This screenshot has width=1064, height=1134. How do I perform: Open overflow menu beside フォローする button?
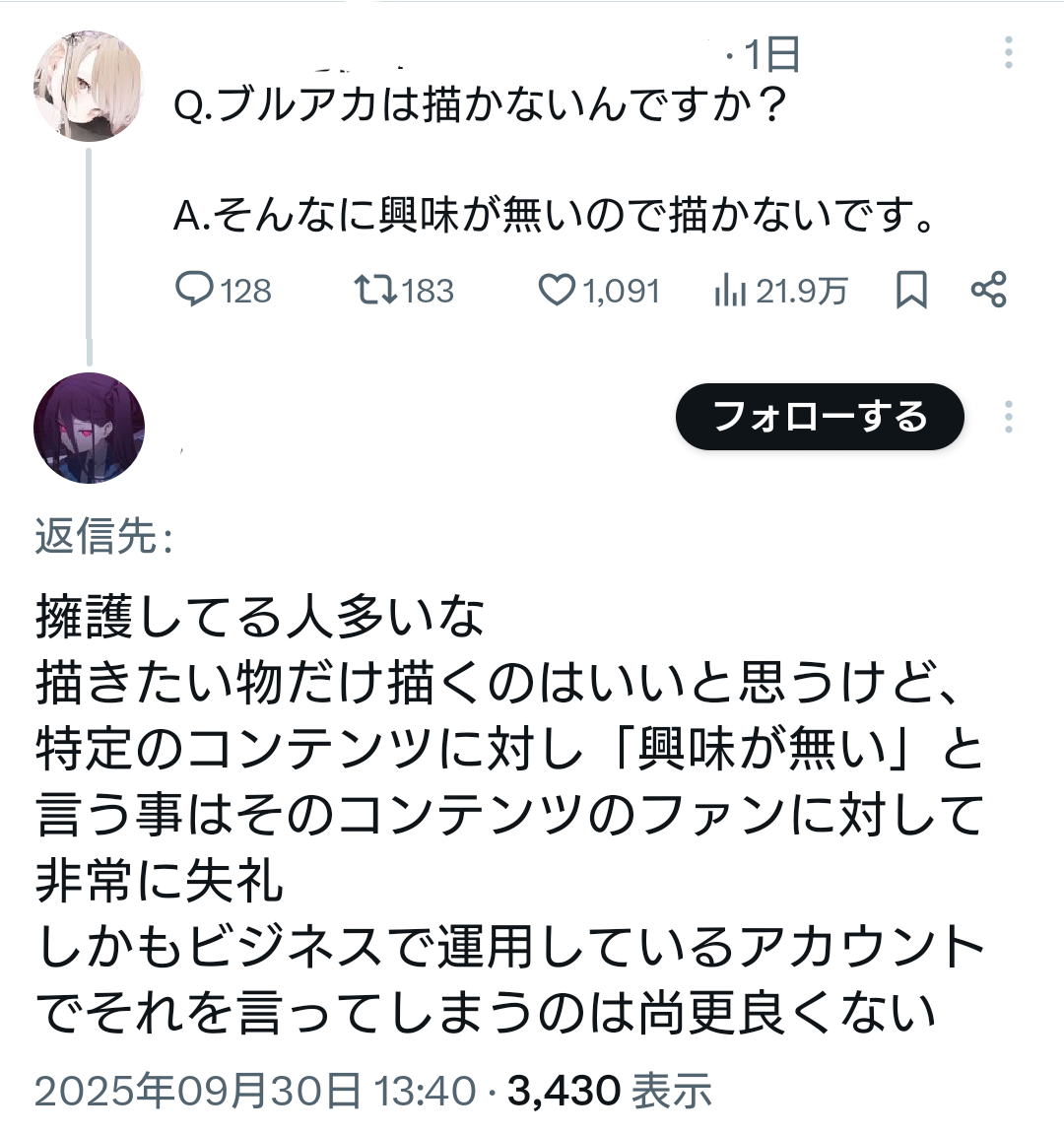[x=1008, y=417]
